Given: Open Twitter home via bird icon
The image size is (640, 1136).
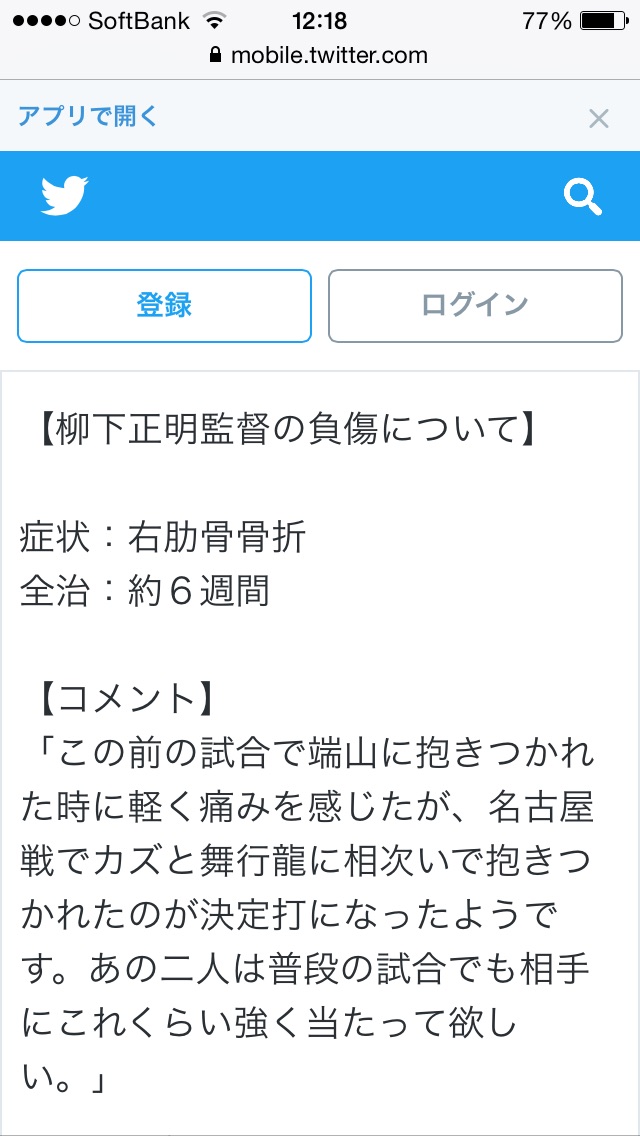Looking at the screenshot, I should pyautogui.click(x=65, y=196).
